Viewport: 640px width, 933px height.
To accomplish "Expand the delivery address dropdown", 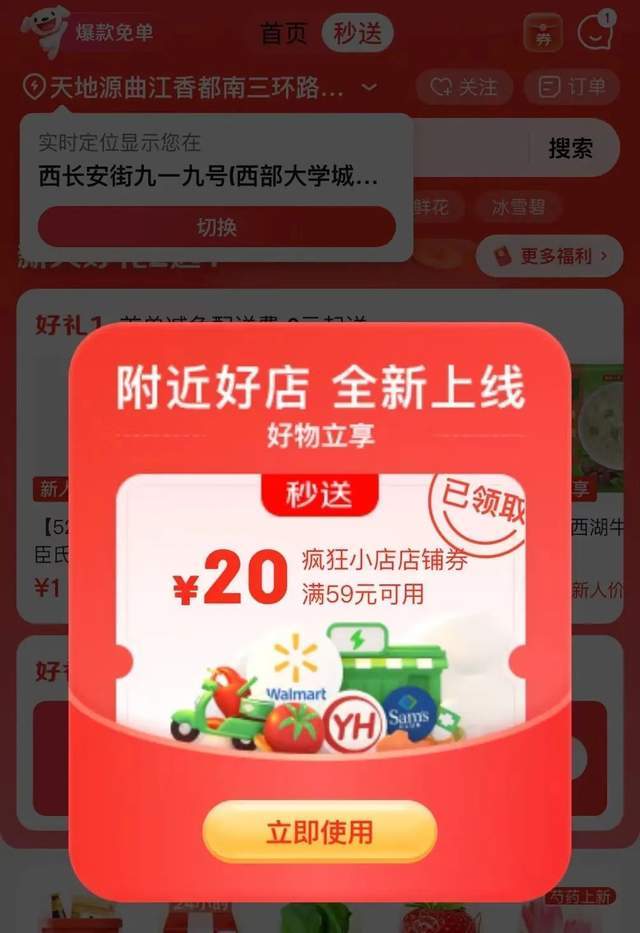I will click(369, 88).
